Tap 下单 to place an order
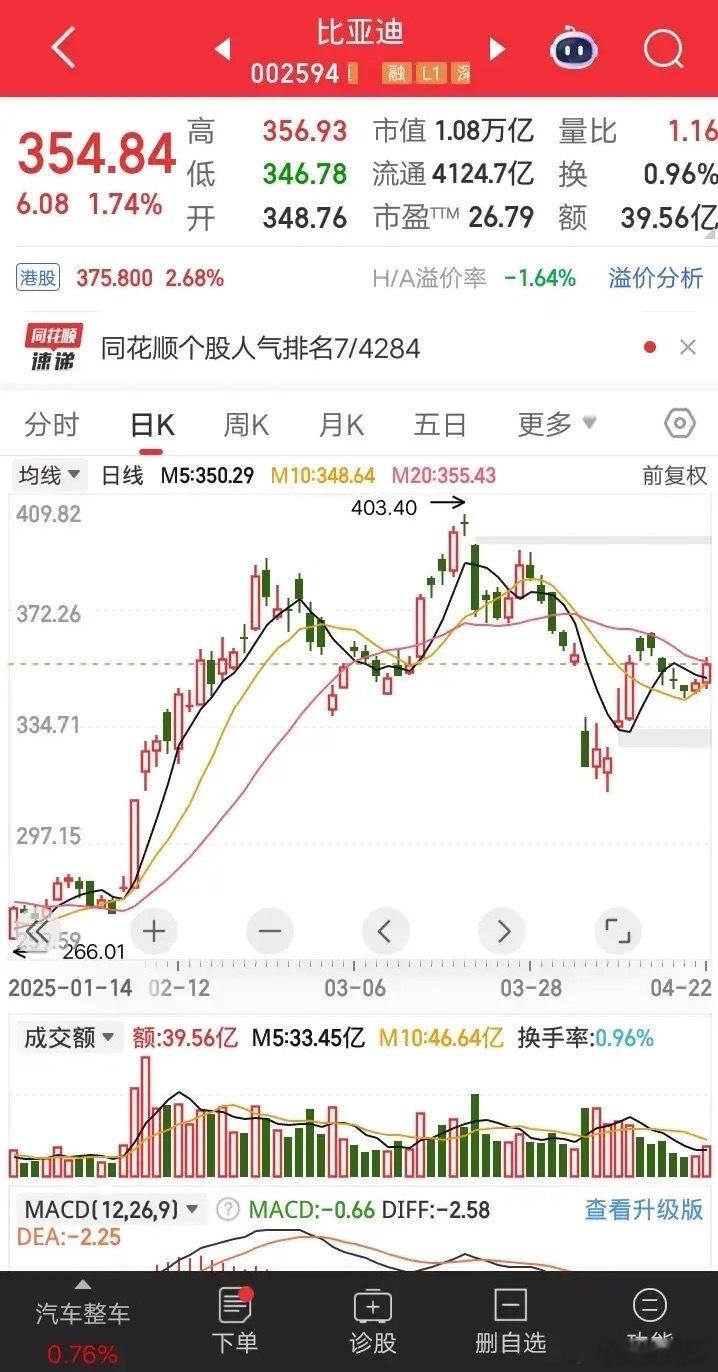This screenshot has height=1372, width=718. pyautogui.click(x=234, y=1320)
